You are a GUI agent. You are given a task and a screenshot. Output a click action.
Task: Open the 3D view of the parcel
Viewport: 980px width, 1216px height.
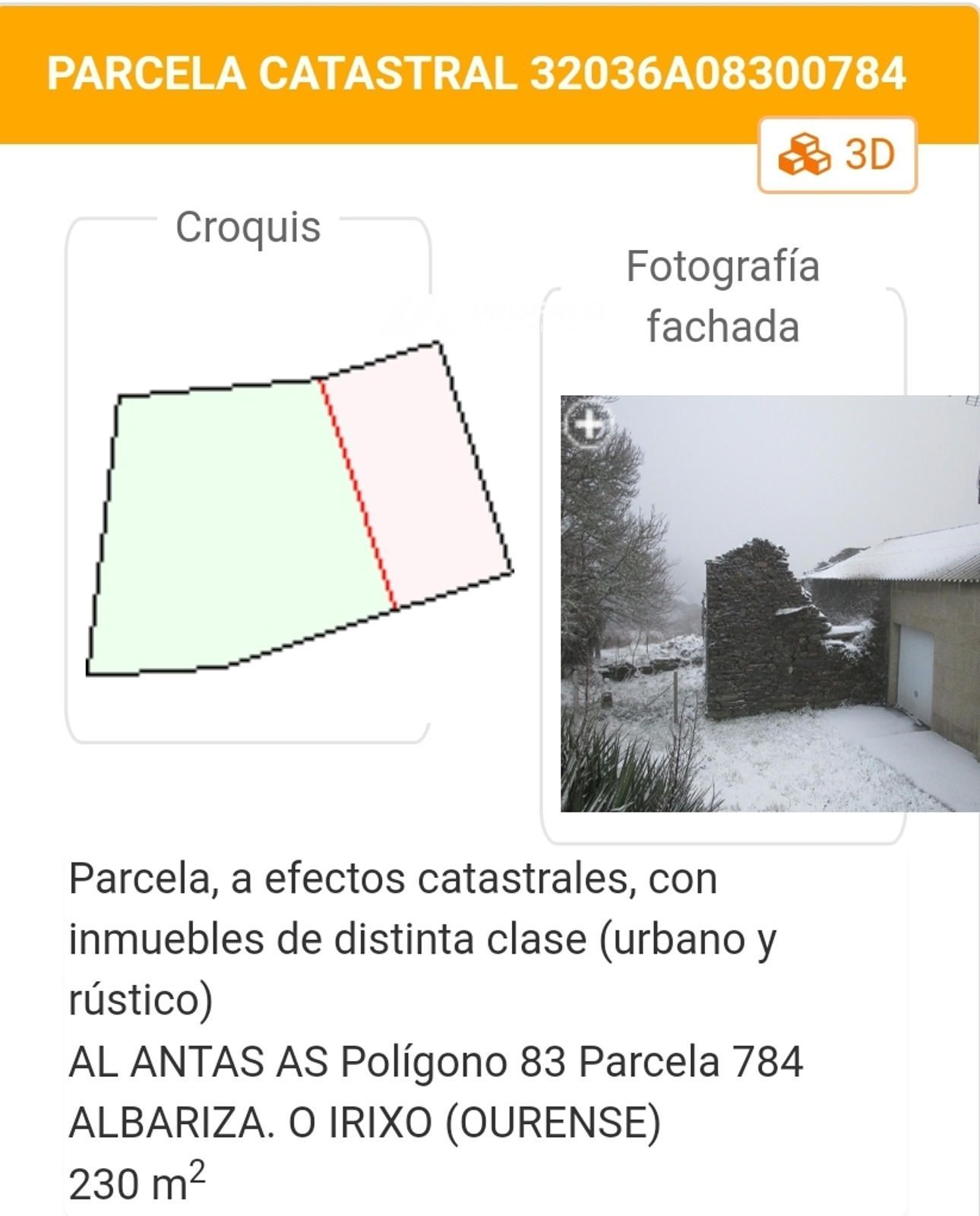(x=837, y=155)
